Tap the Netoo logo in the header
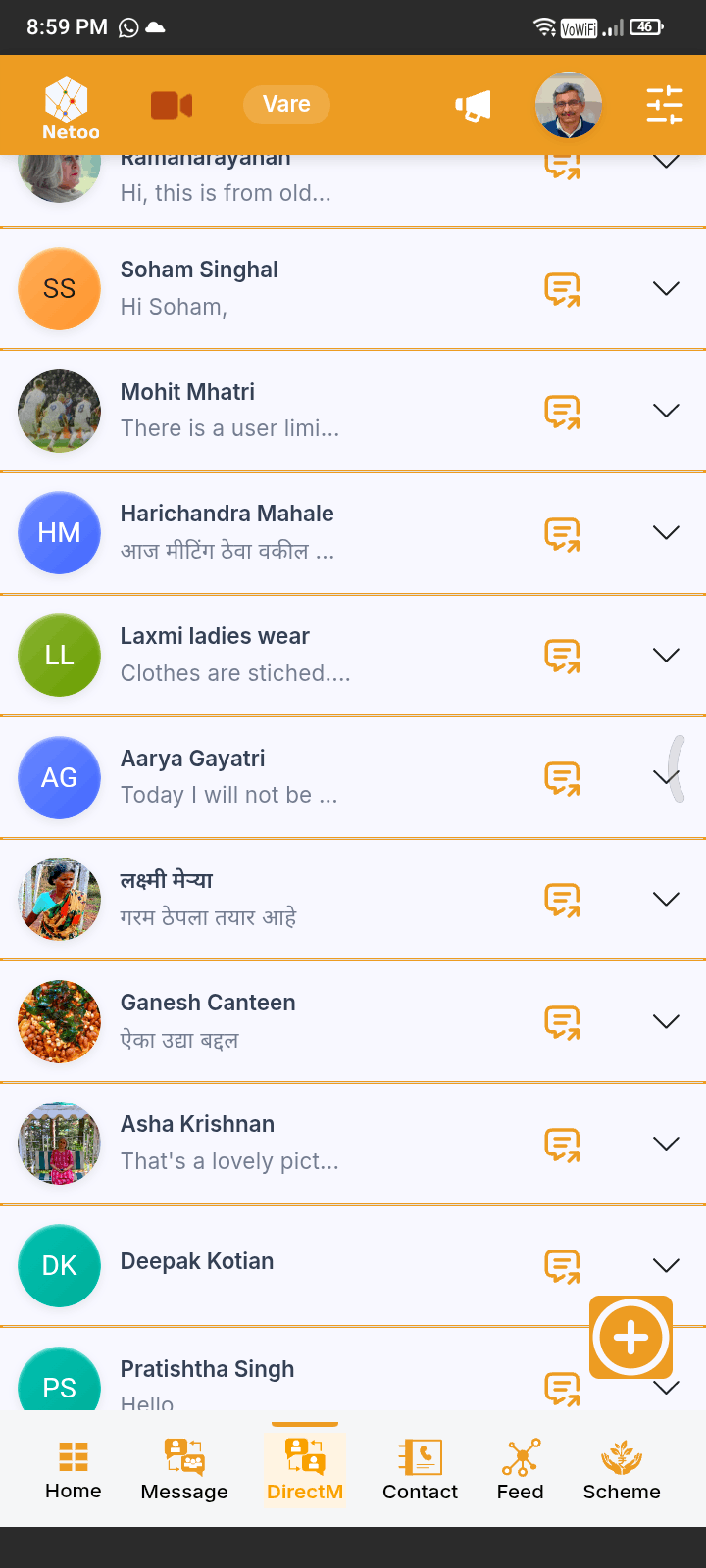 71,108
